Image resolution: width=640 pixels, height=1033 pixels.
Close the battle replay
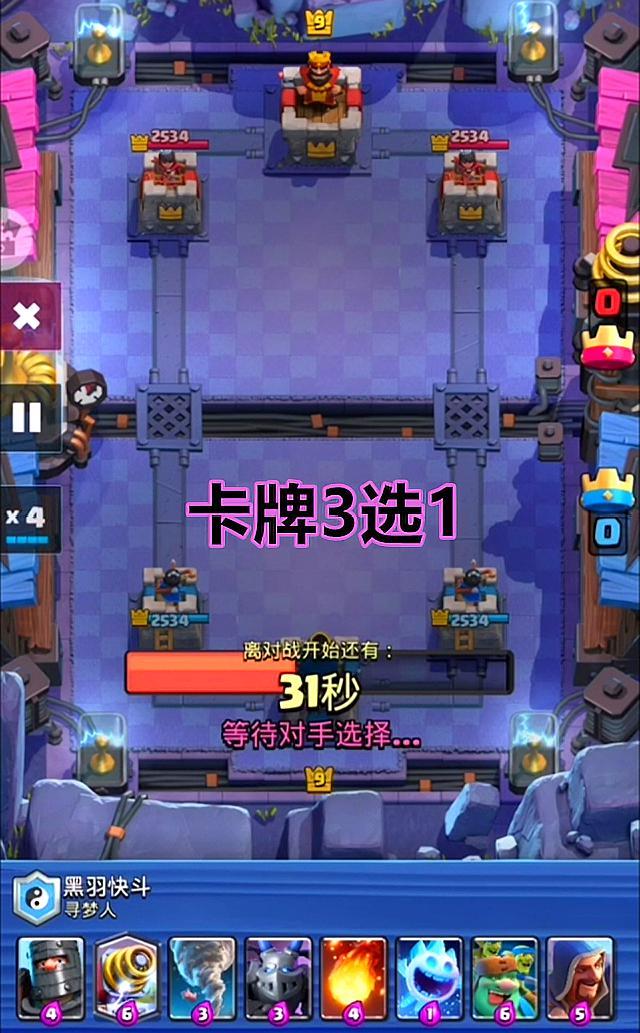pos(27,316)
